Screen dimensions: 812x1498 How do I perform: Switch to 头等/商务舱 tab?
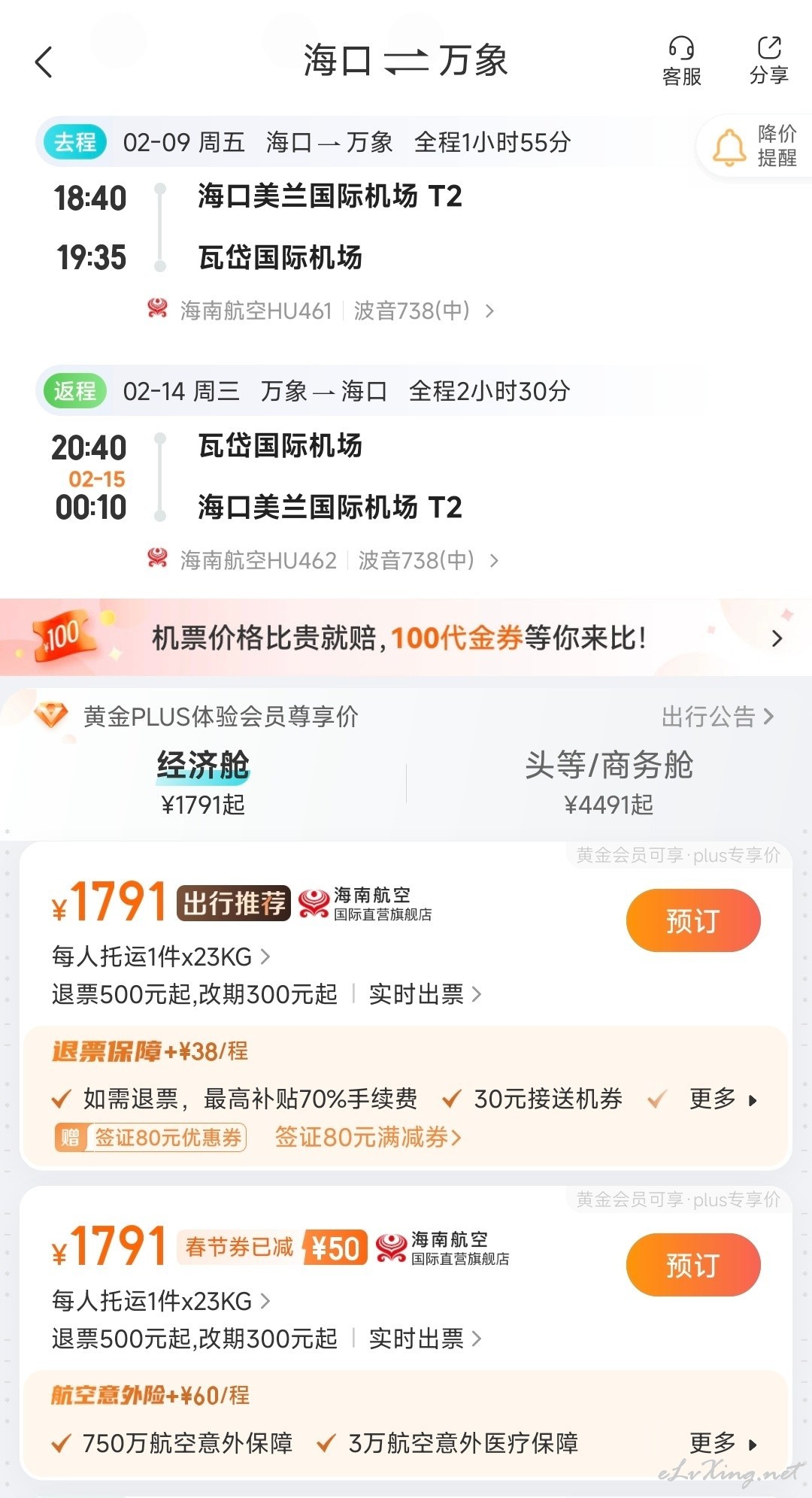pyautogui.click(x=609, y=782)
